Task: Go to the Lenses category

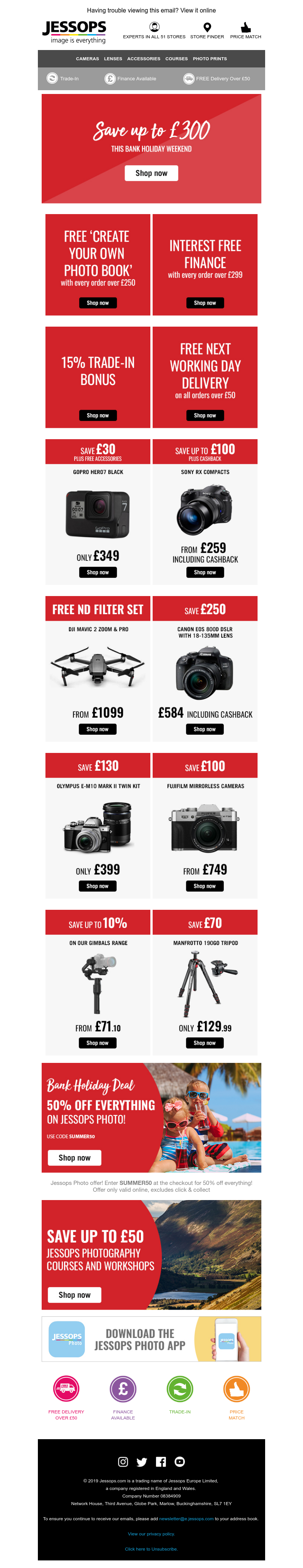Action: 112,59
